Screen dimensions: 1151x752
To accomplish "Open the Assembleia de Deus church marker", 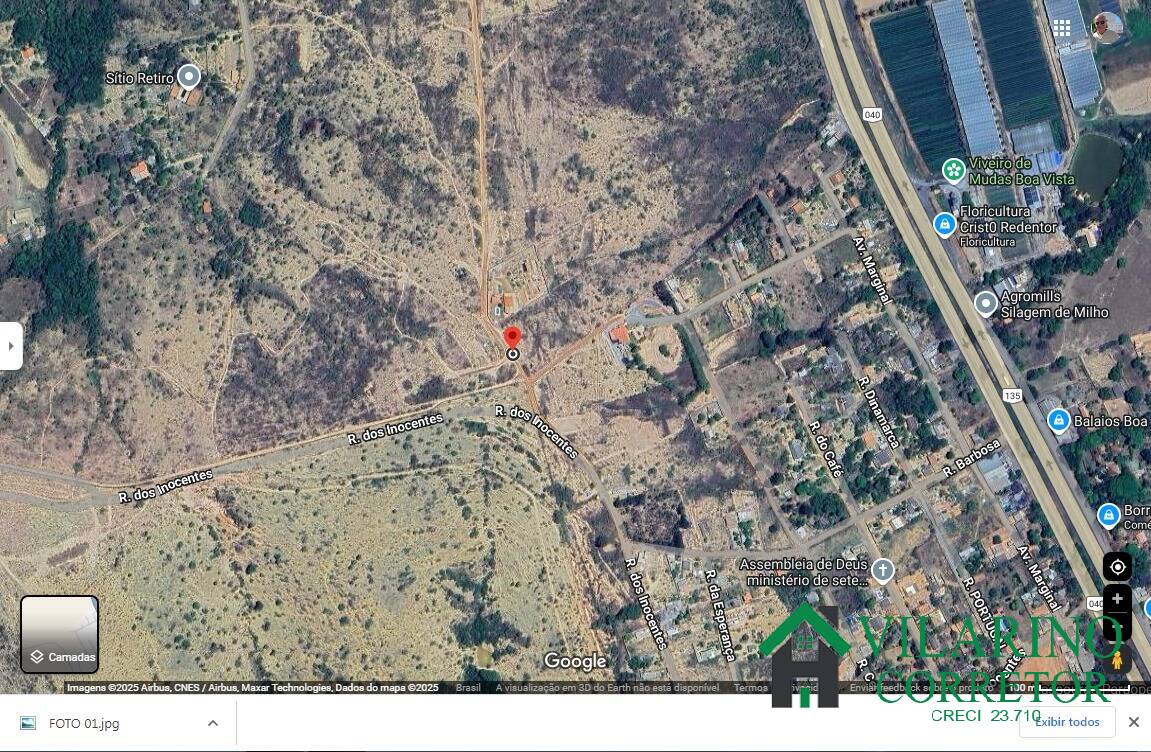I will tap(882, 571).
